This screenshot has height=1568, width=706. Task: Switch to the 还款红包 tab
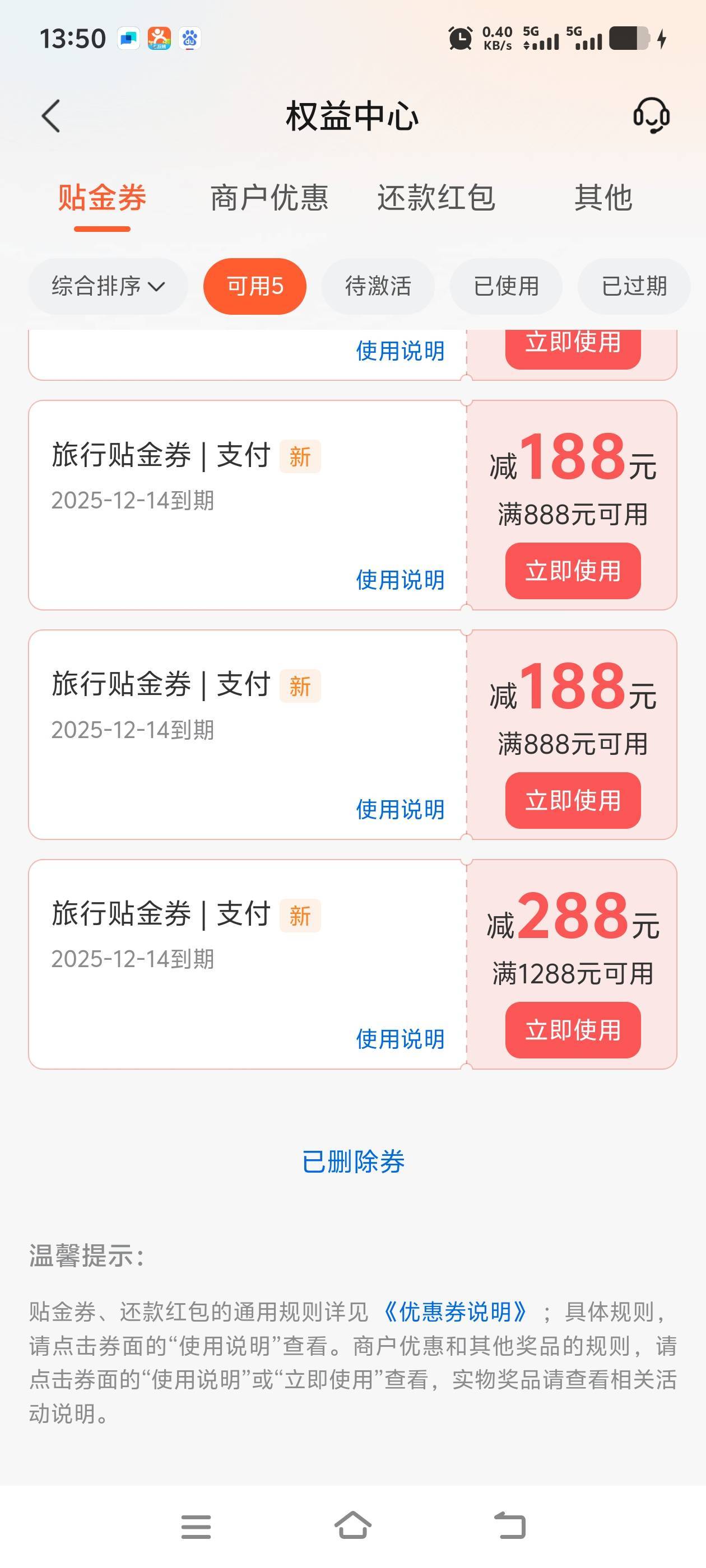(x=436, y=198)
